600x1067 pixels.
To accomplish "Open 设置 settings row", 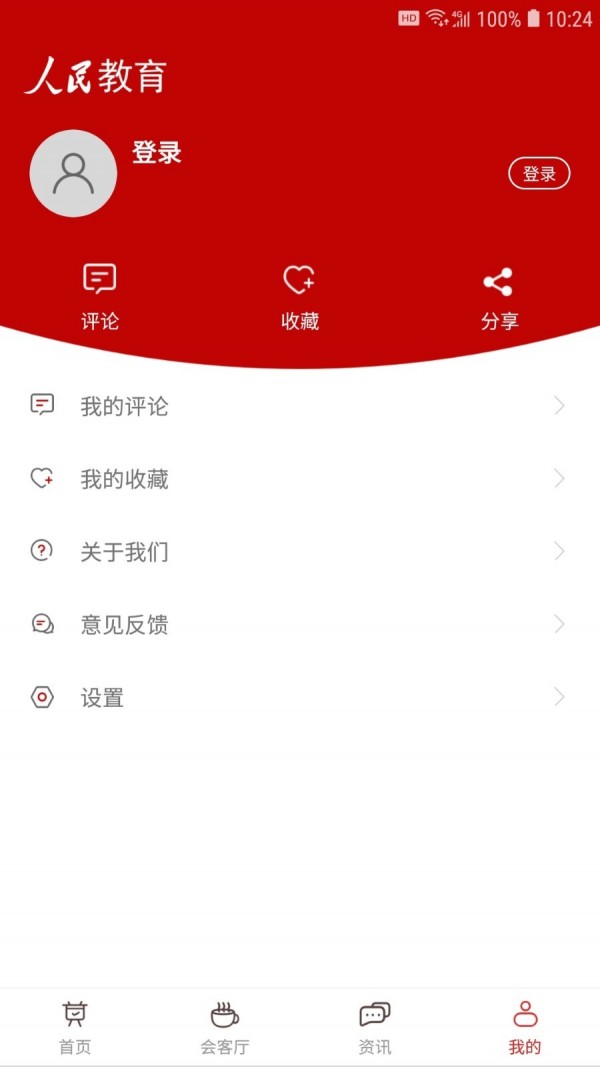I will tap(300, 698).
